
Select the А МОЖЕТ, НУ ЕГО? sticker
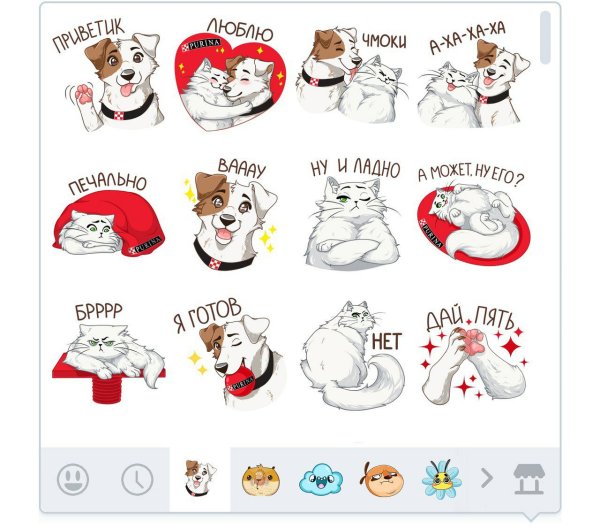472,215
